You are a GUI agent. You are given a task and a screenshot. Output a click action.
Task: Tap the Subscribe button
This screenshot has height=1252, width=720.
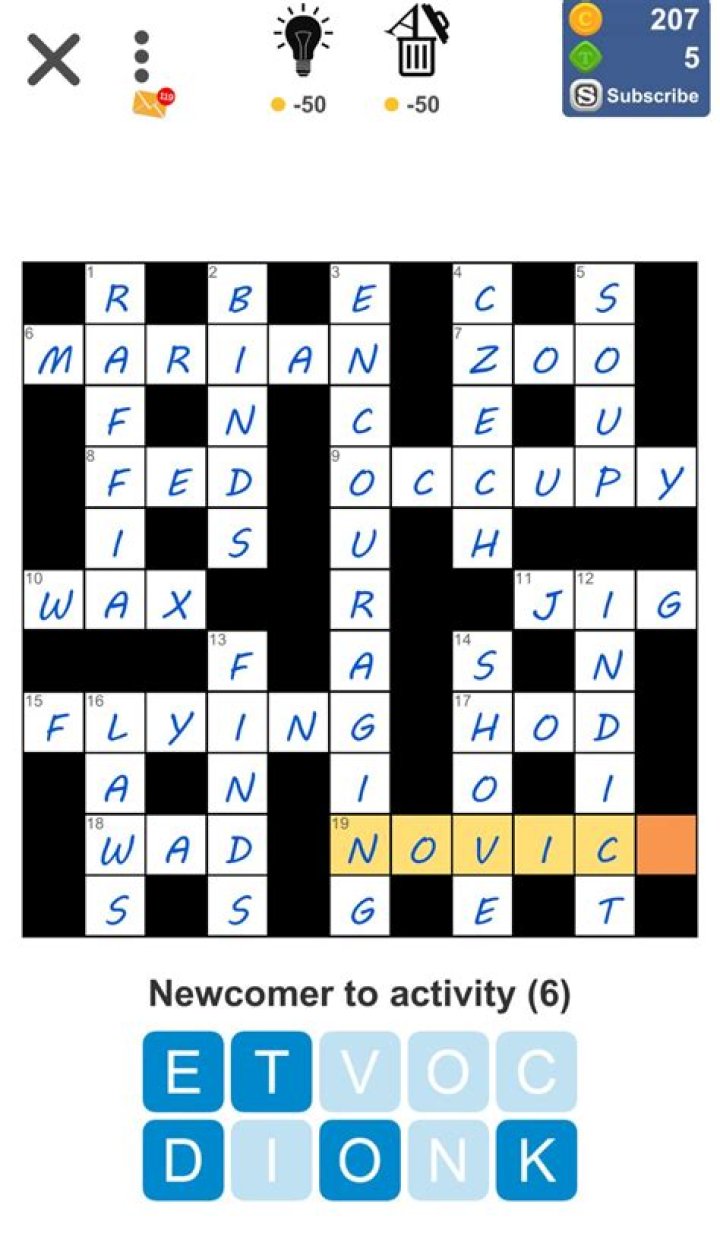633,96
